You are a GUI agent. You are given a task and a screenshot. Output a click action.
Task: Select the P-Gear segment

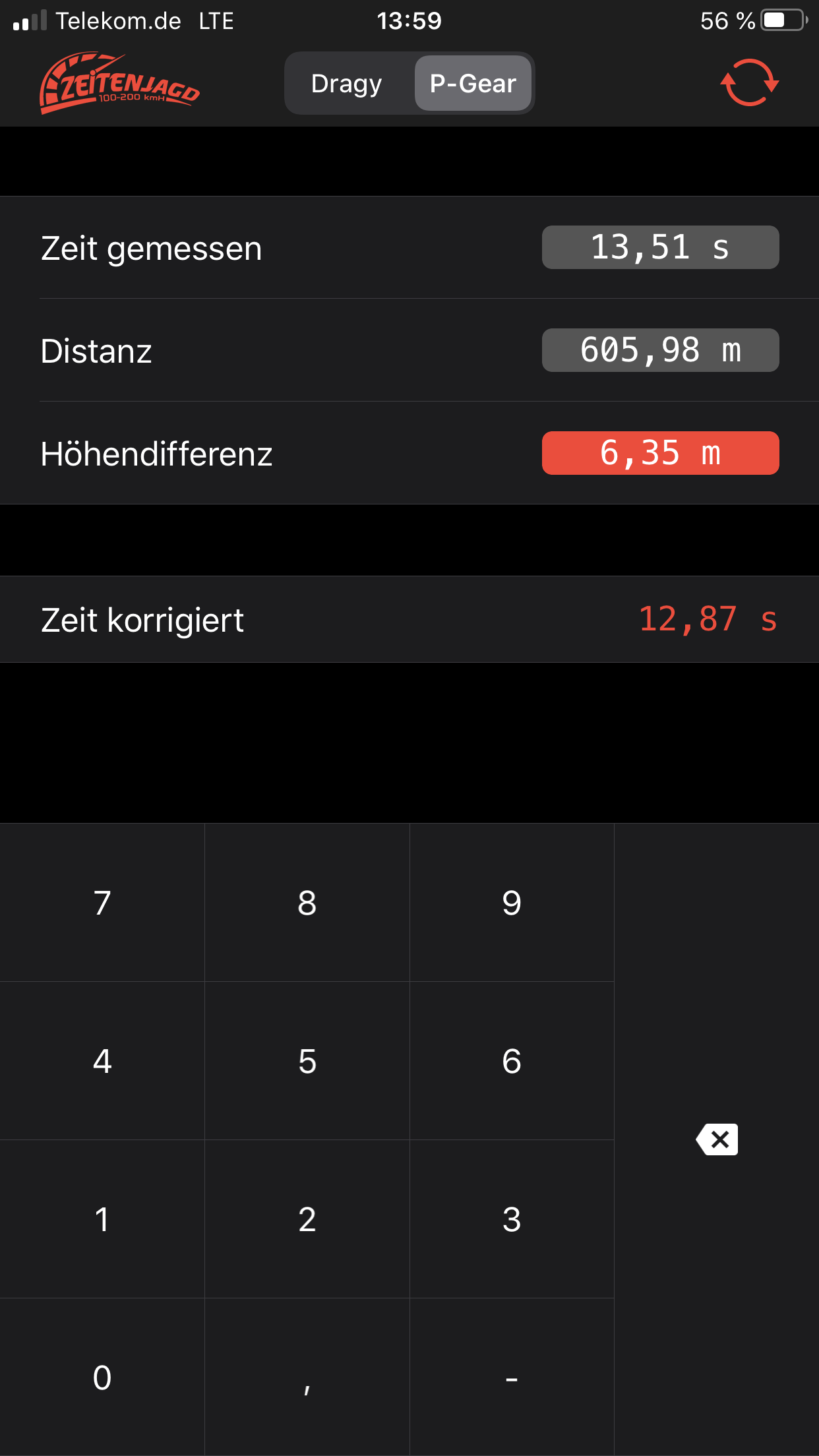[473, 84]
